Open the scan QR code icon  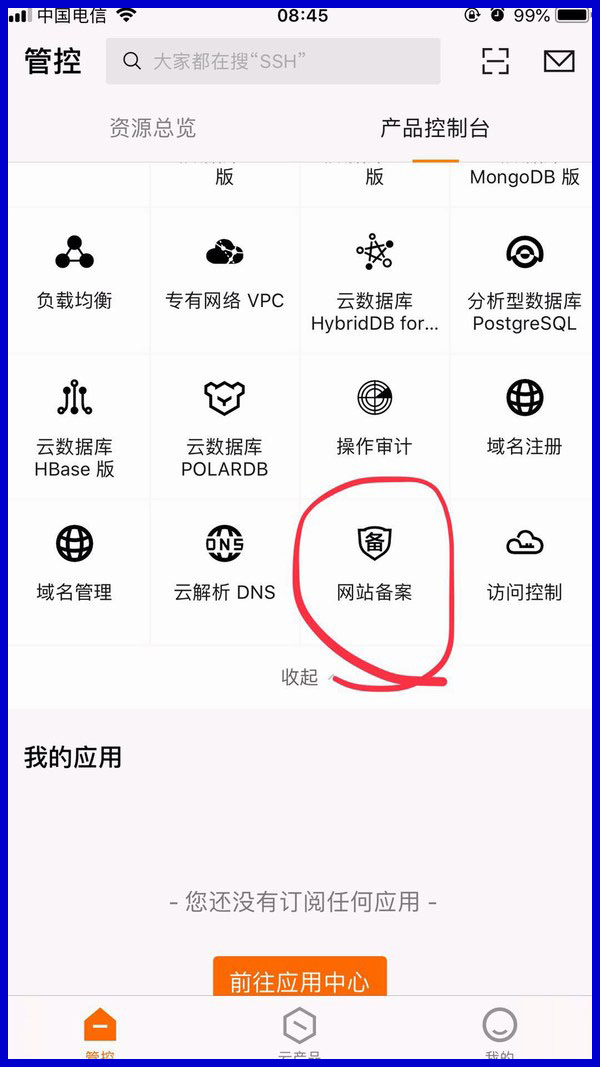(495, 61)
